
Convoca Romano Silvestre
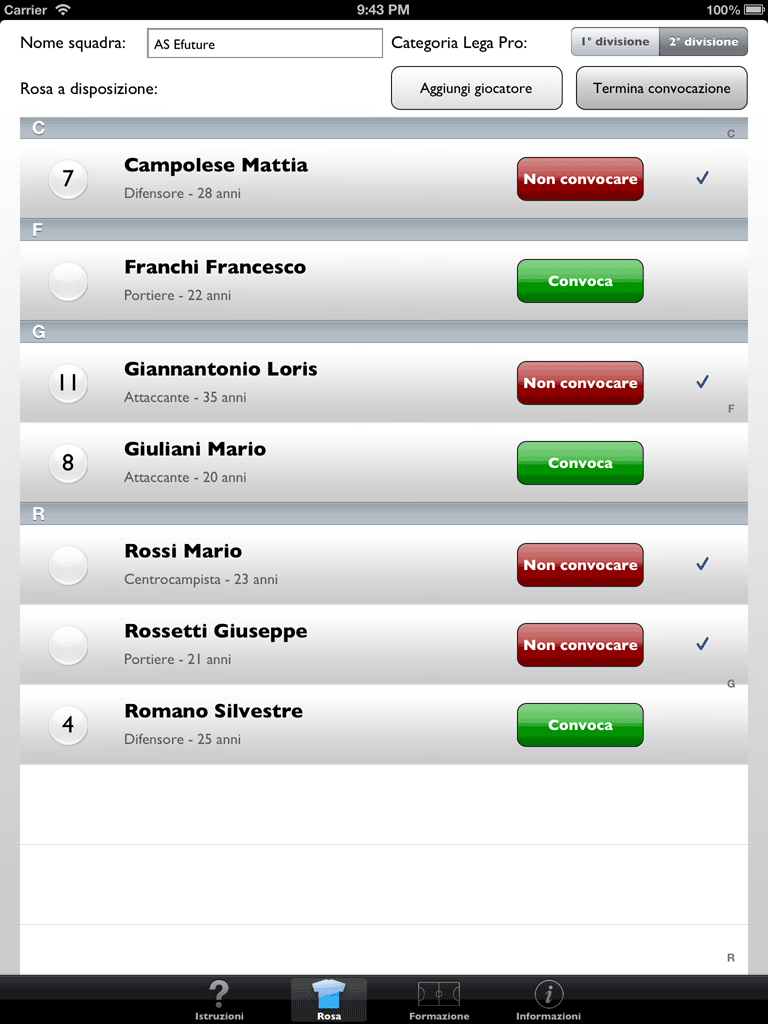(x=580, y=725)
